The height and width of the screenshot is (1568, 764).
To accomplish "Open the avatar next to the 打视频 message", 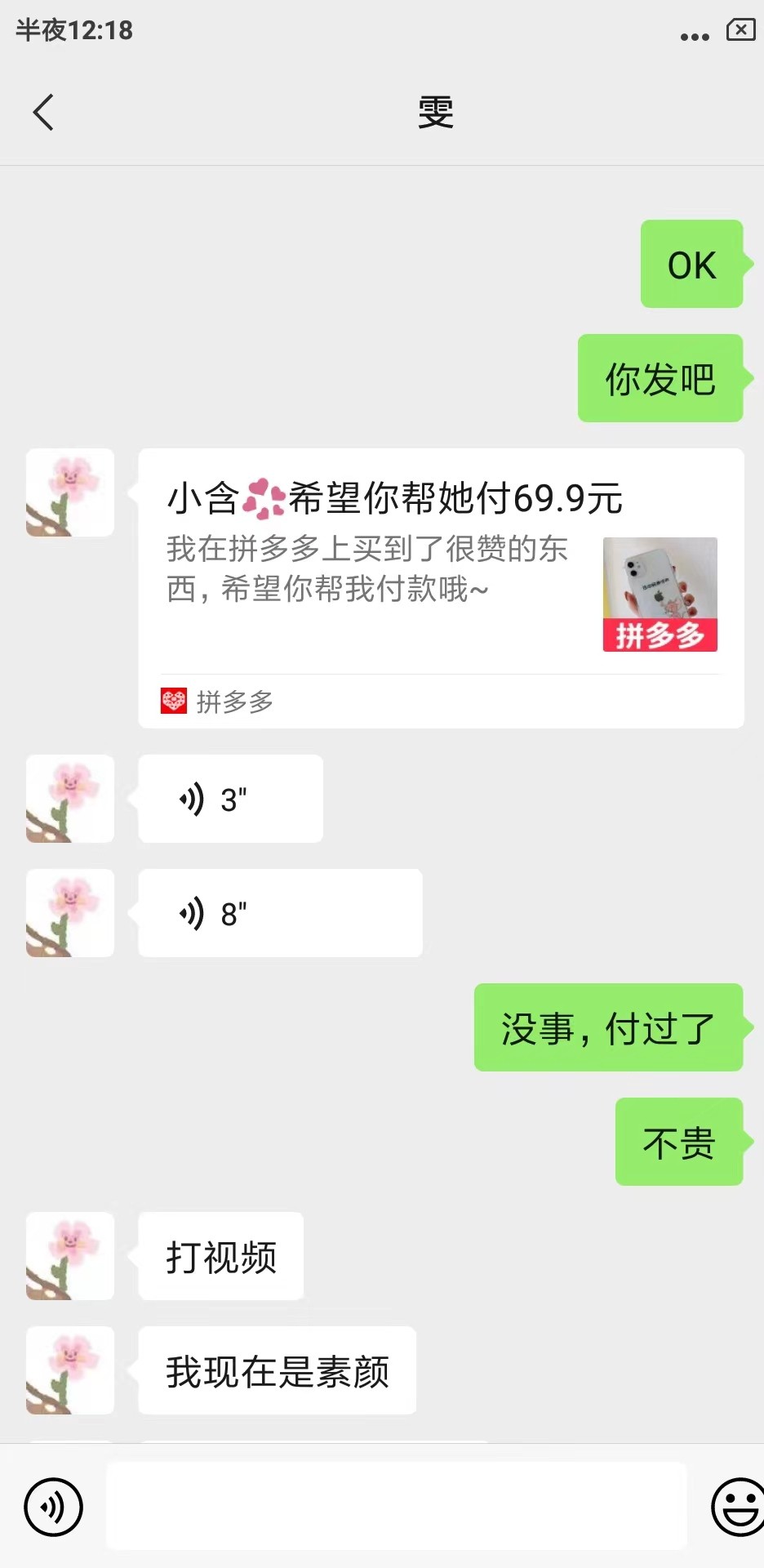I will (70, 1256).
